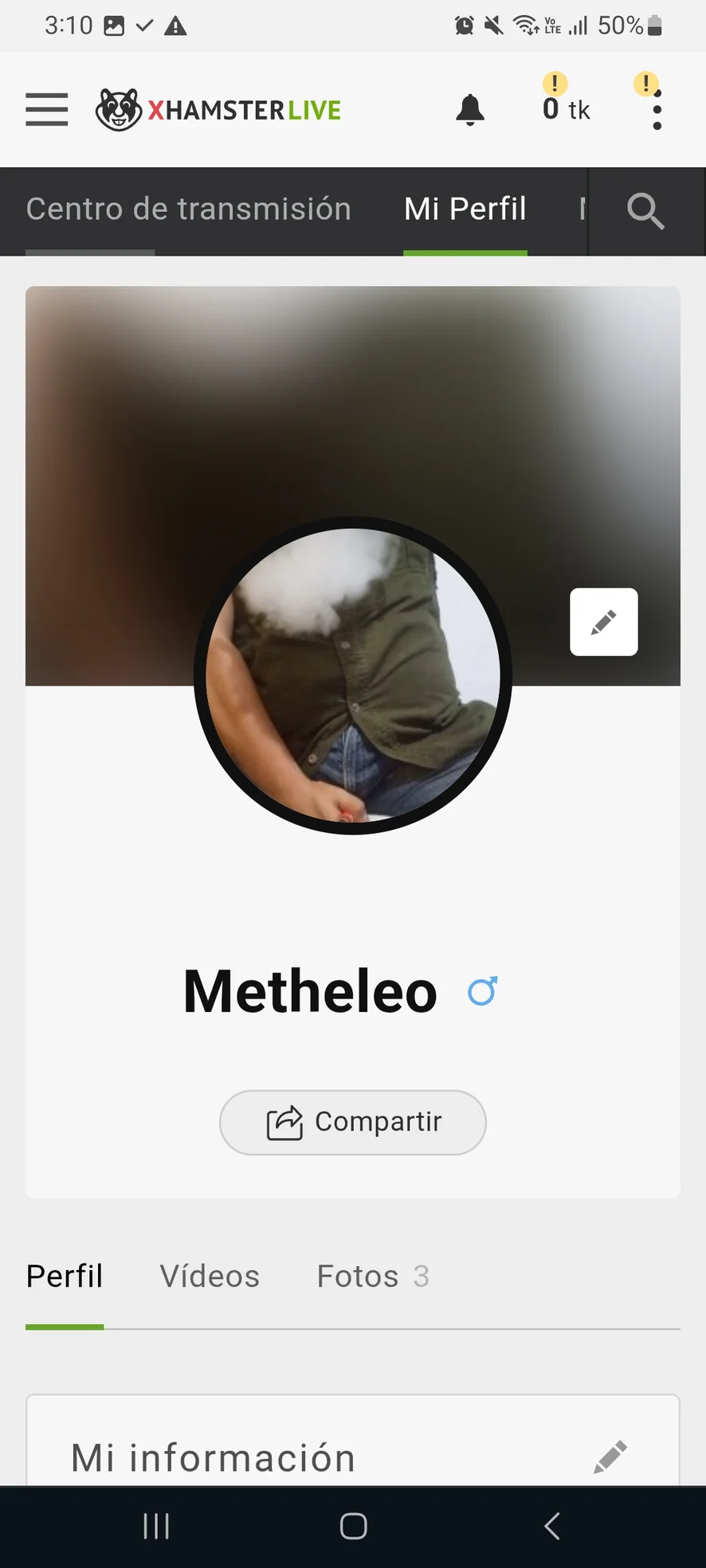Image resolution: width=706 pixels, height=1568 pixels.
Task: Edit the profile cover photo
Action: pos(603,622)
